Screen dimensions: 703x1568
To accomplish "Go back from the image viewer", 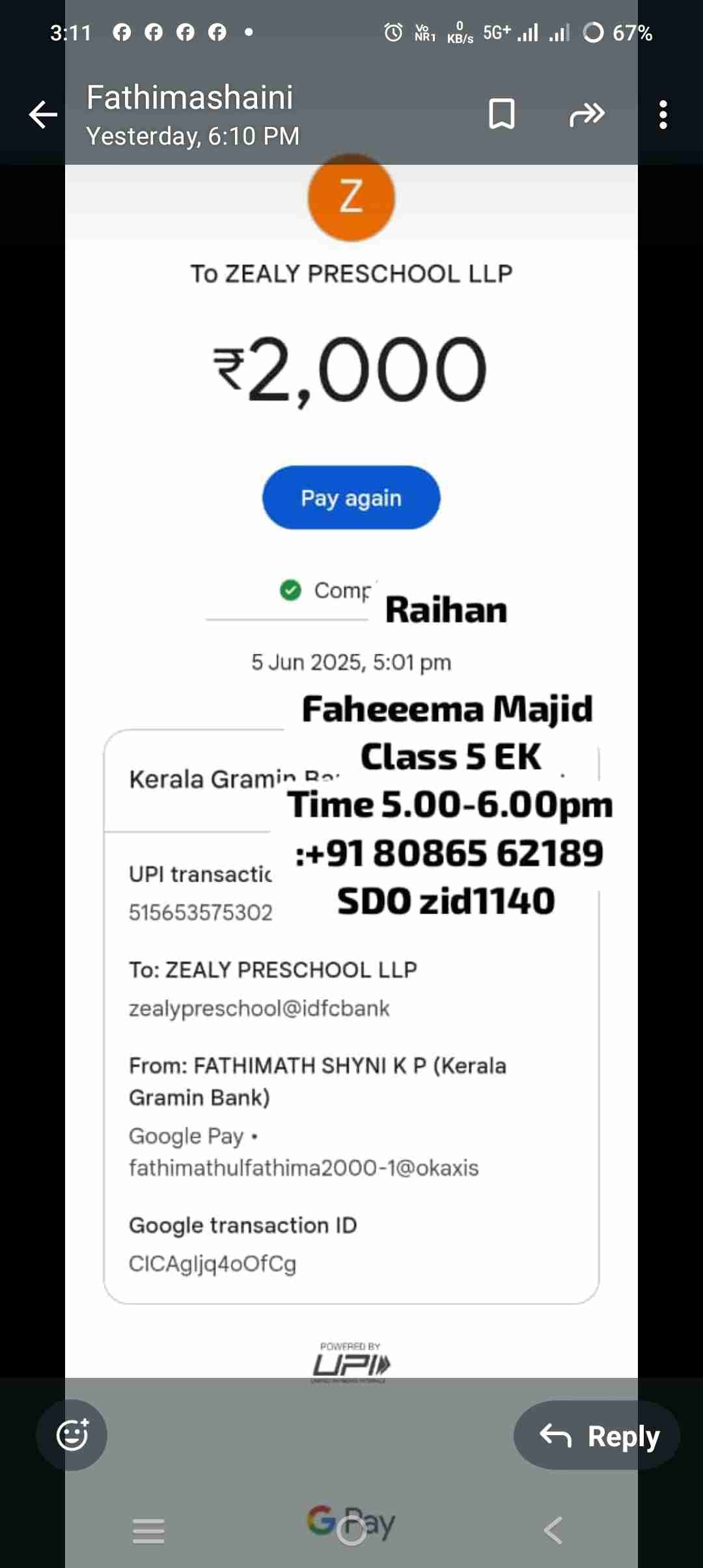I will (x=43, y=115).
